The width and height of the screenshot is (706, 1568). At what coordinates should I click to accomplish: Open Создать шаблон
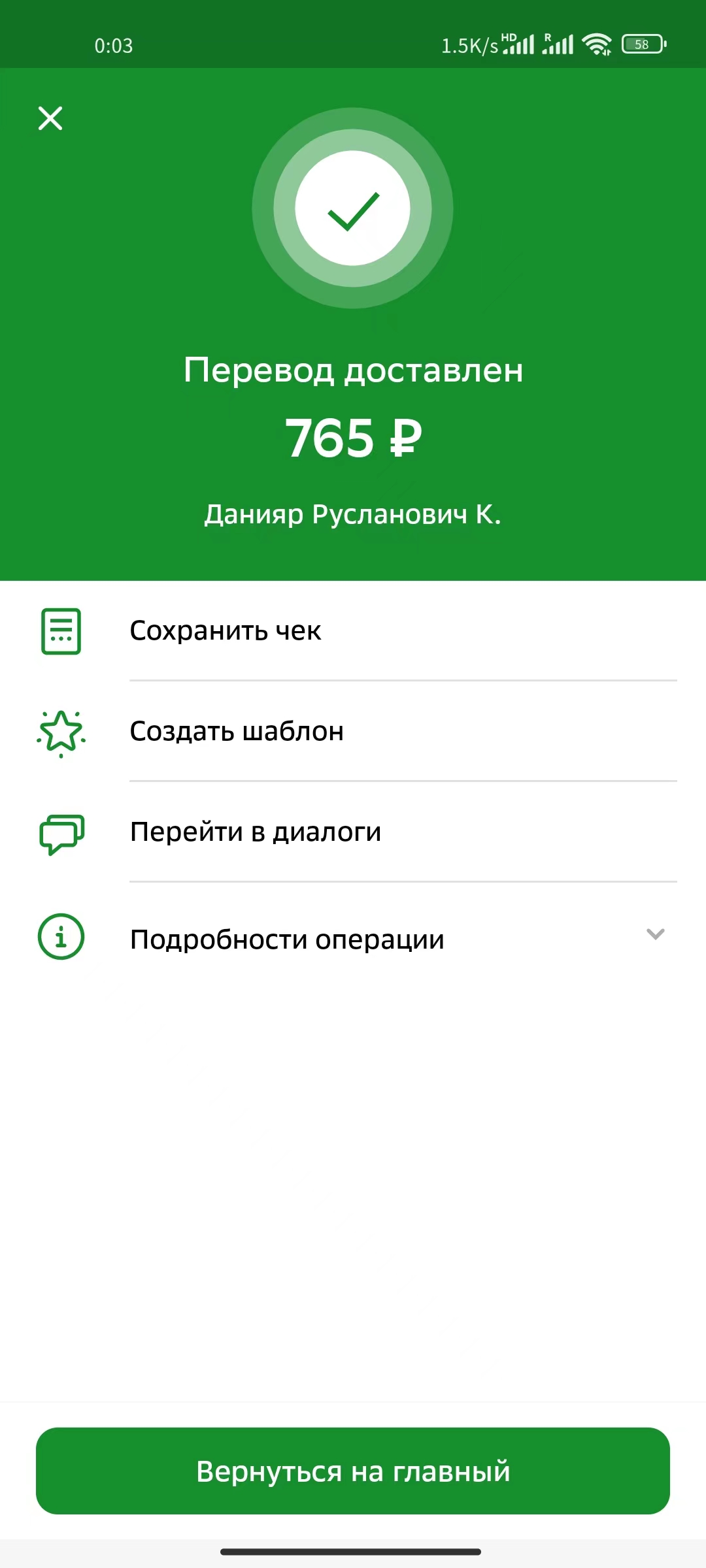point(353,731)
